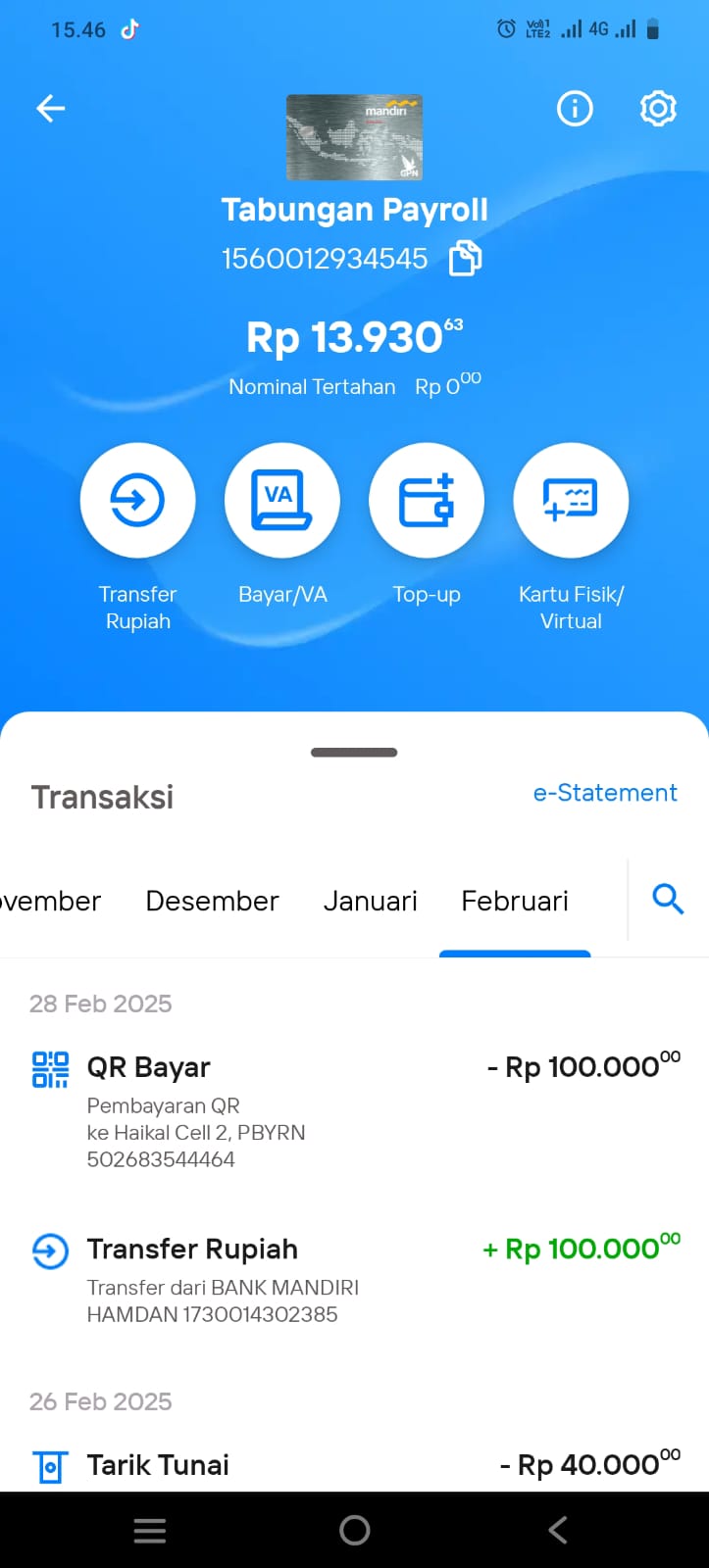The height and width of the screenshot is (1568, 709).
Task: Open the account settings gear
Action: 658,108
